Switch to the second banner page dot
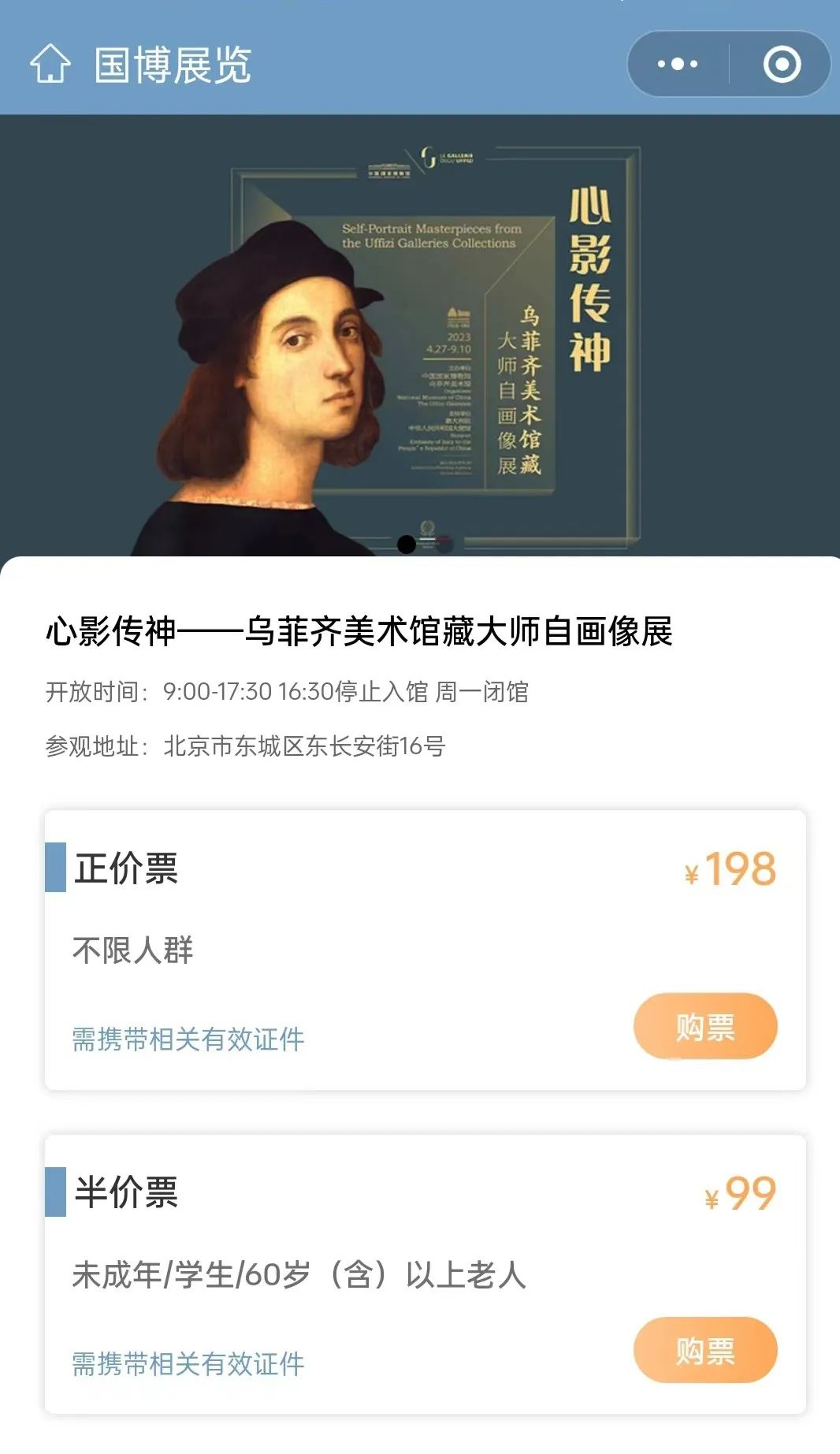The height and width of the screenshot is (1454, 840). [x=444, y=544]
